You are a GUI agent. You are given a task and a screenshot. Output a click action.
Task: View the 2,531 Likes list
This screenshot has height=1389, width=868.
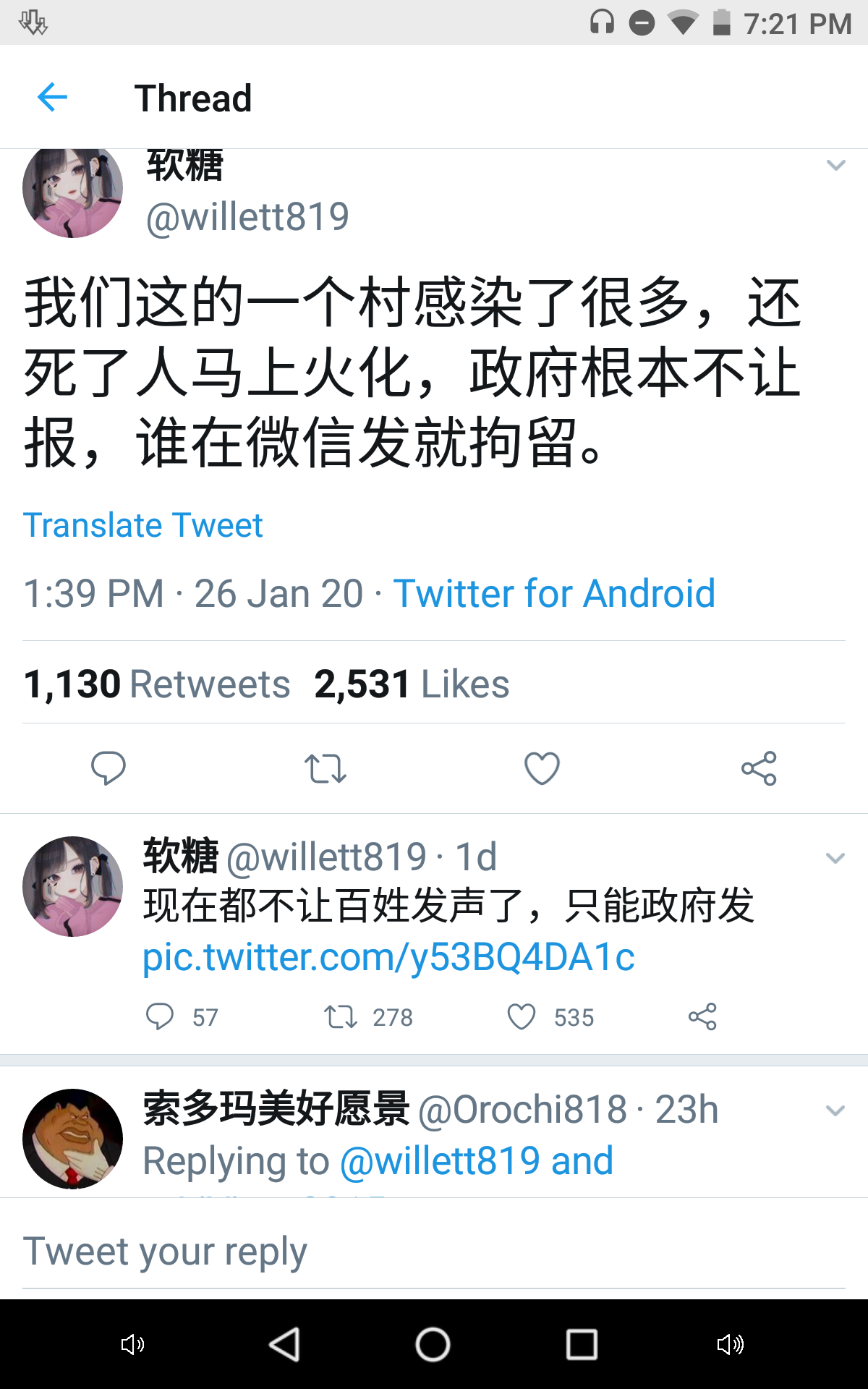[x=412, y=684]
